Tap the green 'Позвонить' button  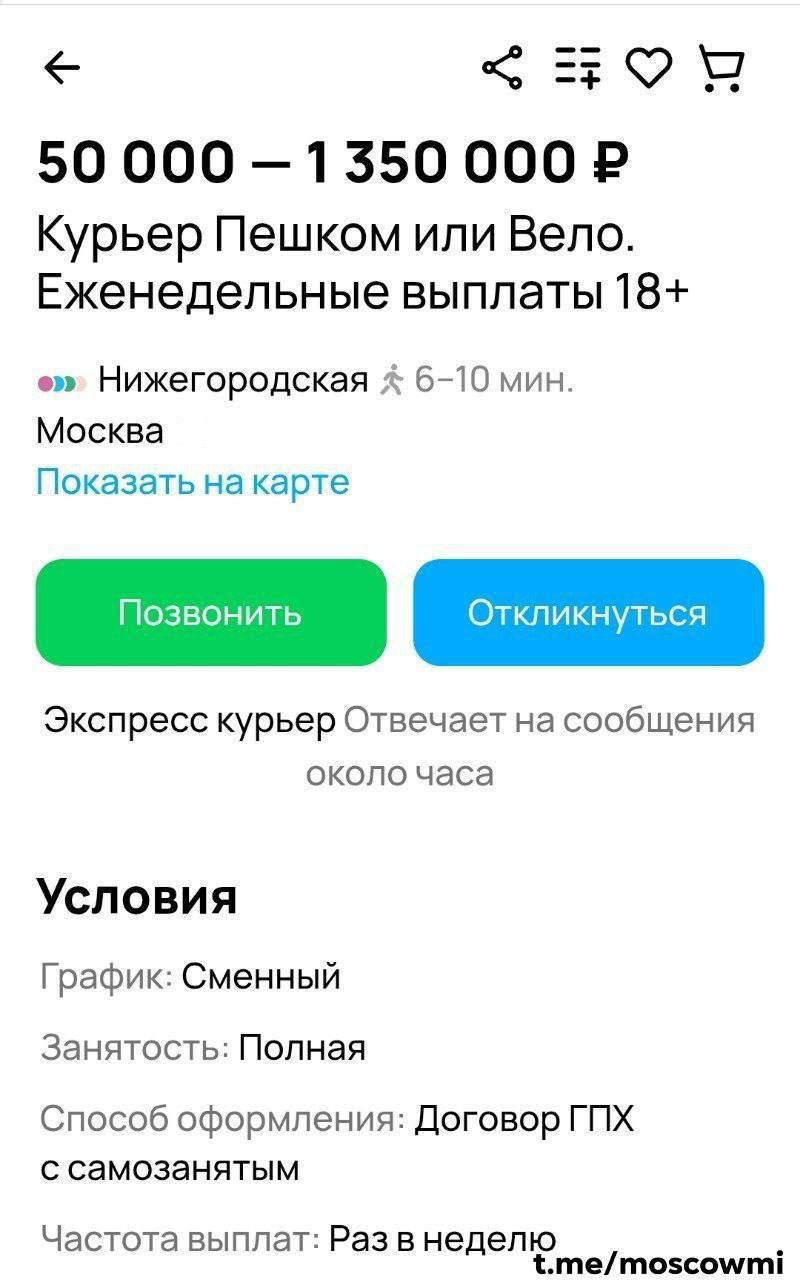coord(210,612)
